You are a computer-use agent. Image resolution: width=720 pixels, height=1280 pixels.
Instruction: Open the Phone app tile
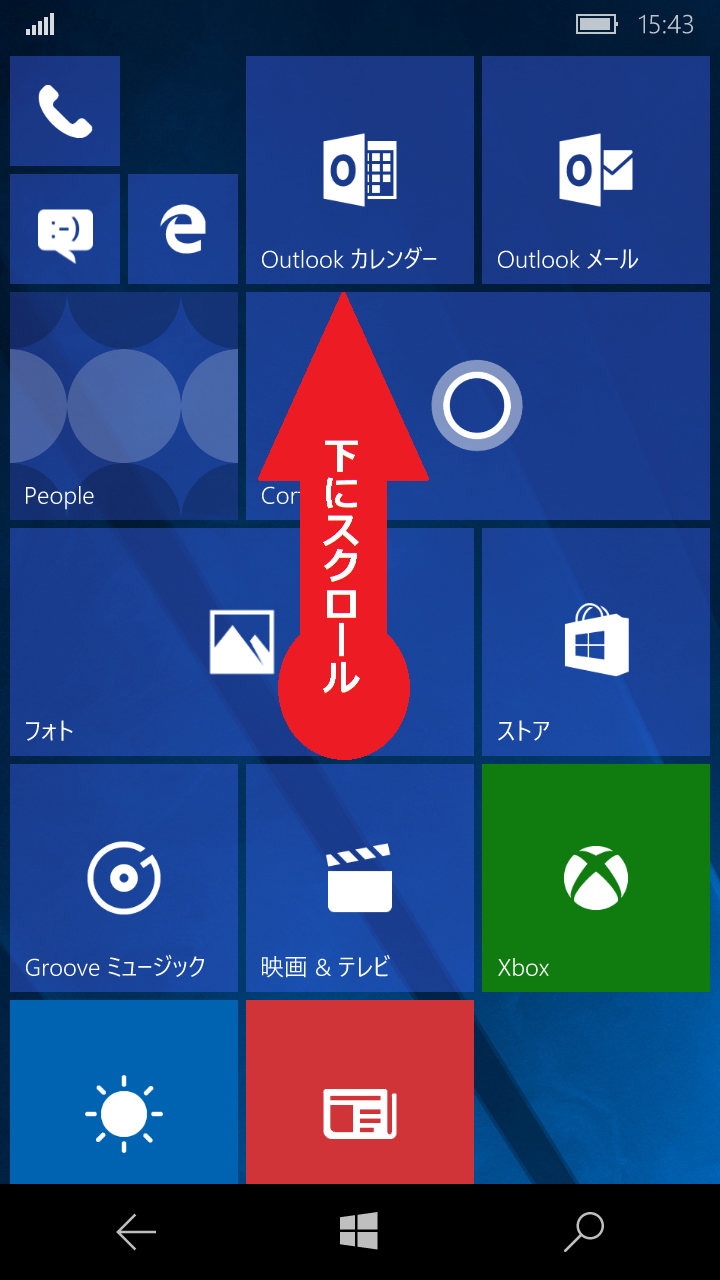tap(64, 110)
